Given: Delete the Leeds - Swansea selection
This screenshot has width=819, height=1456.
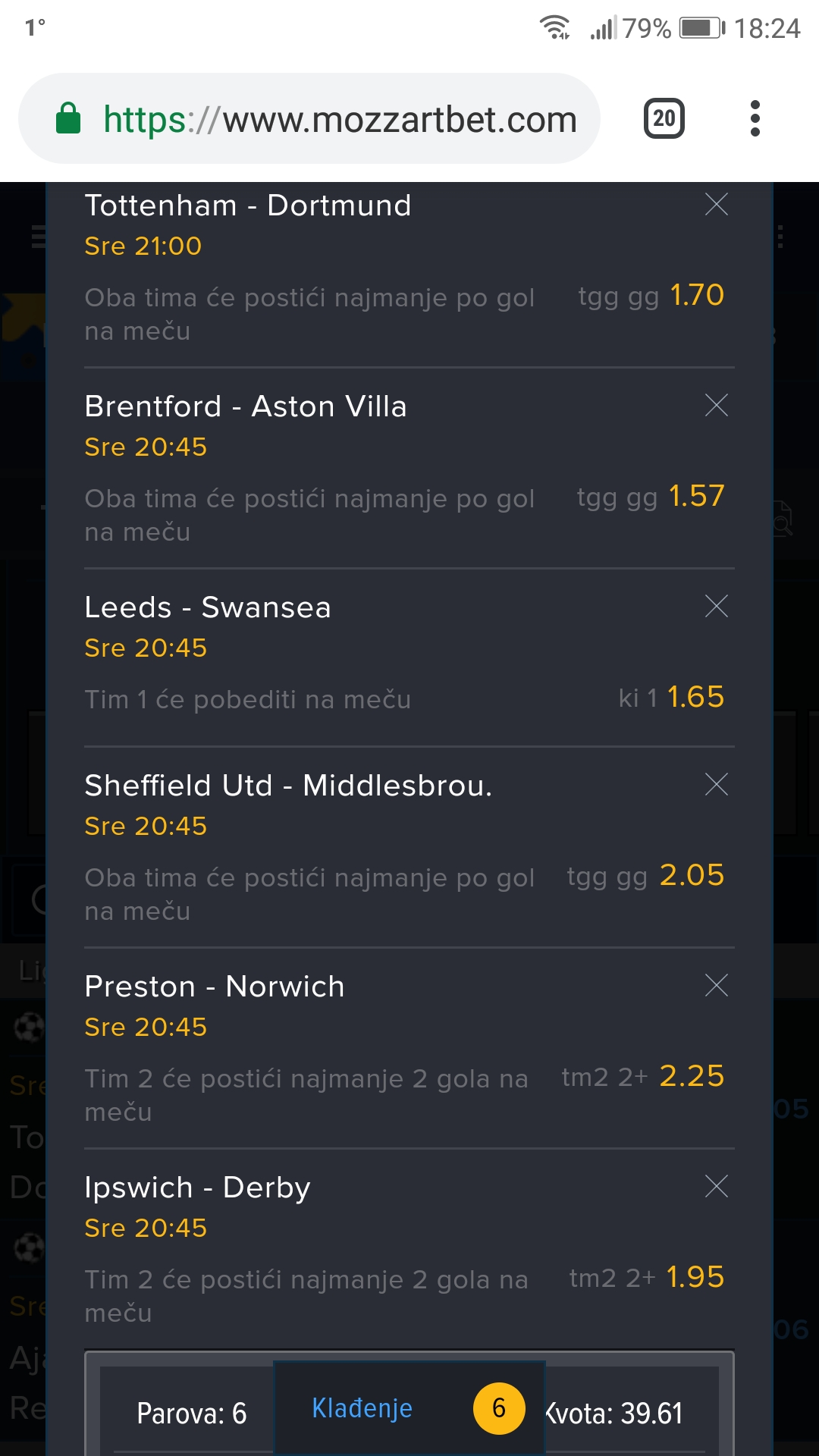Looking at the screenshot, I should (717, 606).
